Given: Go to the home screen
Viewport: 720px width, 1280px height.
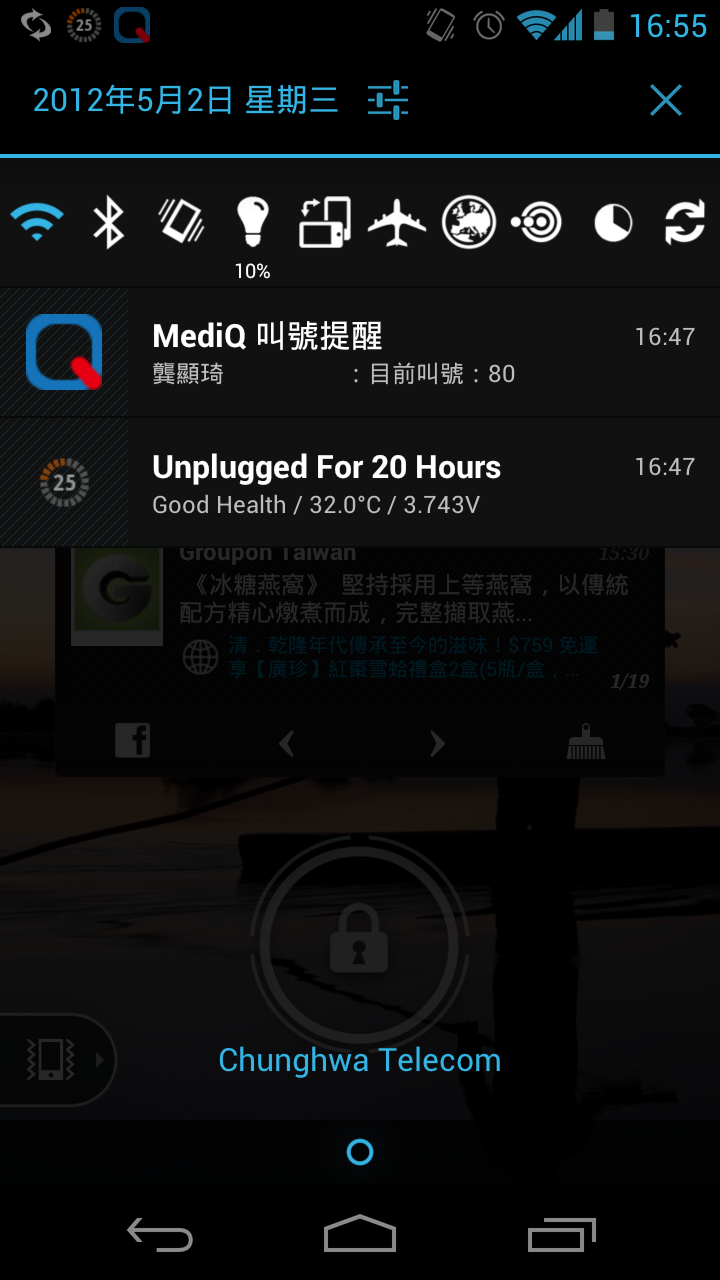Looking at the screenshot, I should (360, 1235).
